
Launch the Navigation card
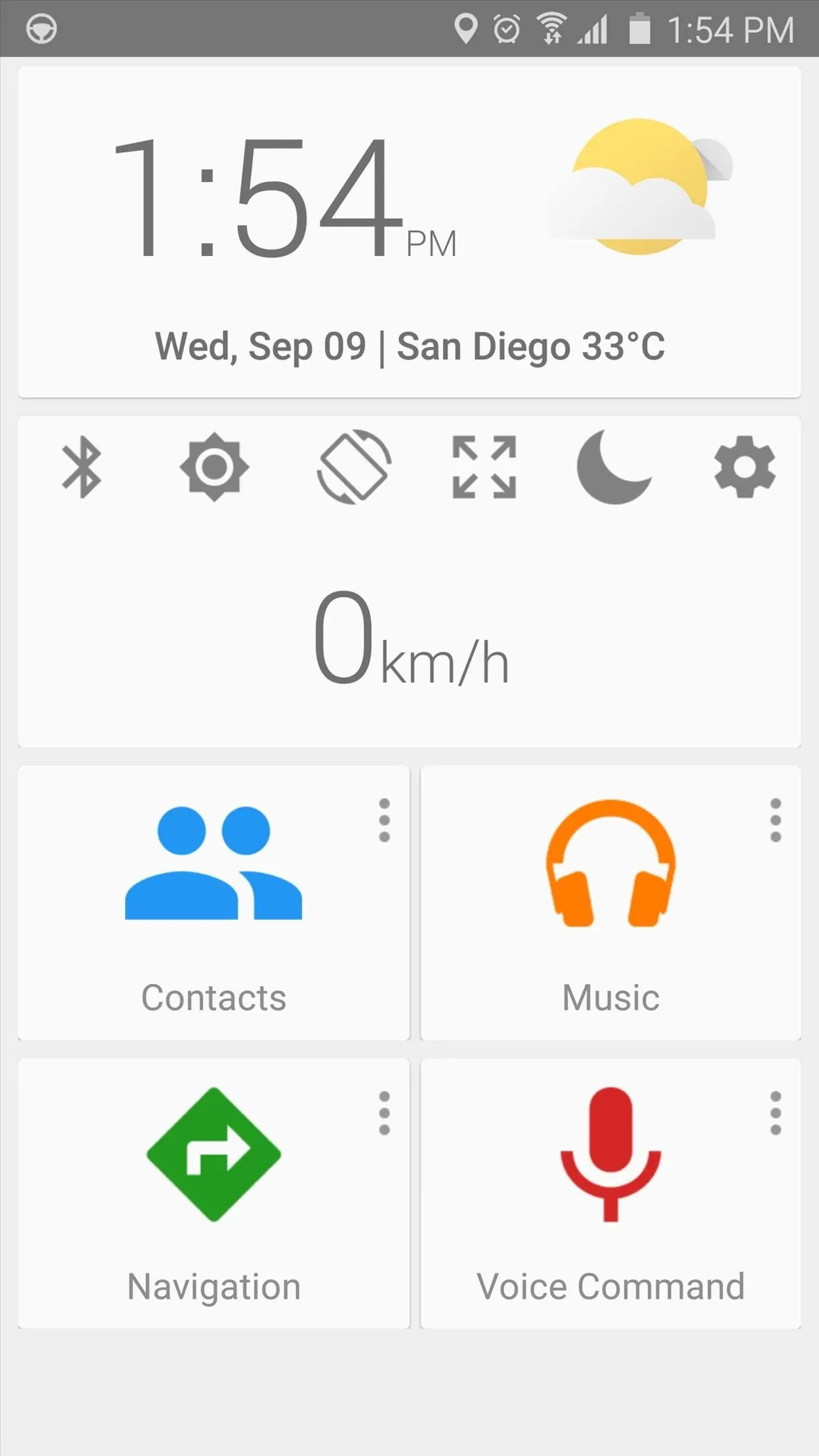214,1194
